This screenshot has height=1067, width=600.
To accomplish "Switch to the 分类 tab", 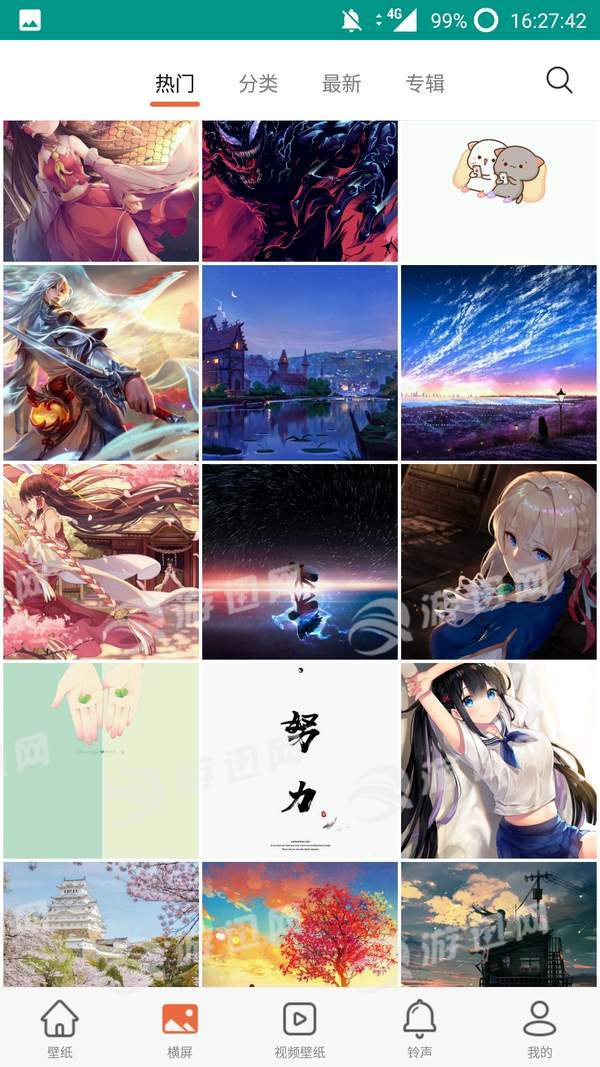I will 259,84.
